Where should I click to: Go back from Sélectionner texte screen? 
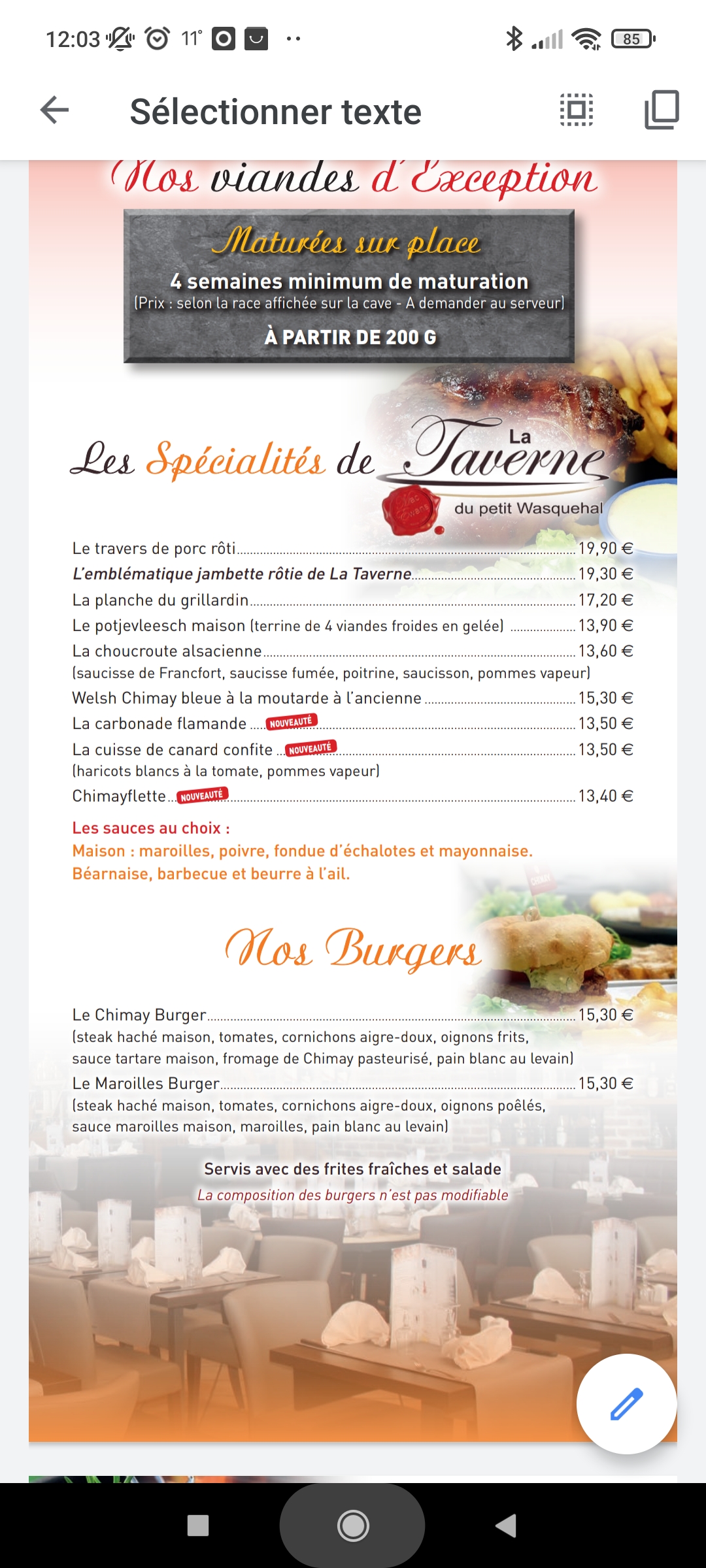[x=54, y=110]
